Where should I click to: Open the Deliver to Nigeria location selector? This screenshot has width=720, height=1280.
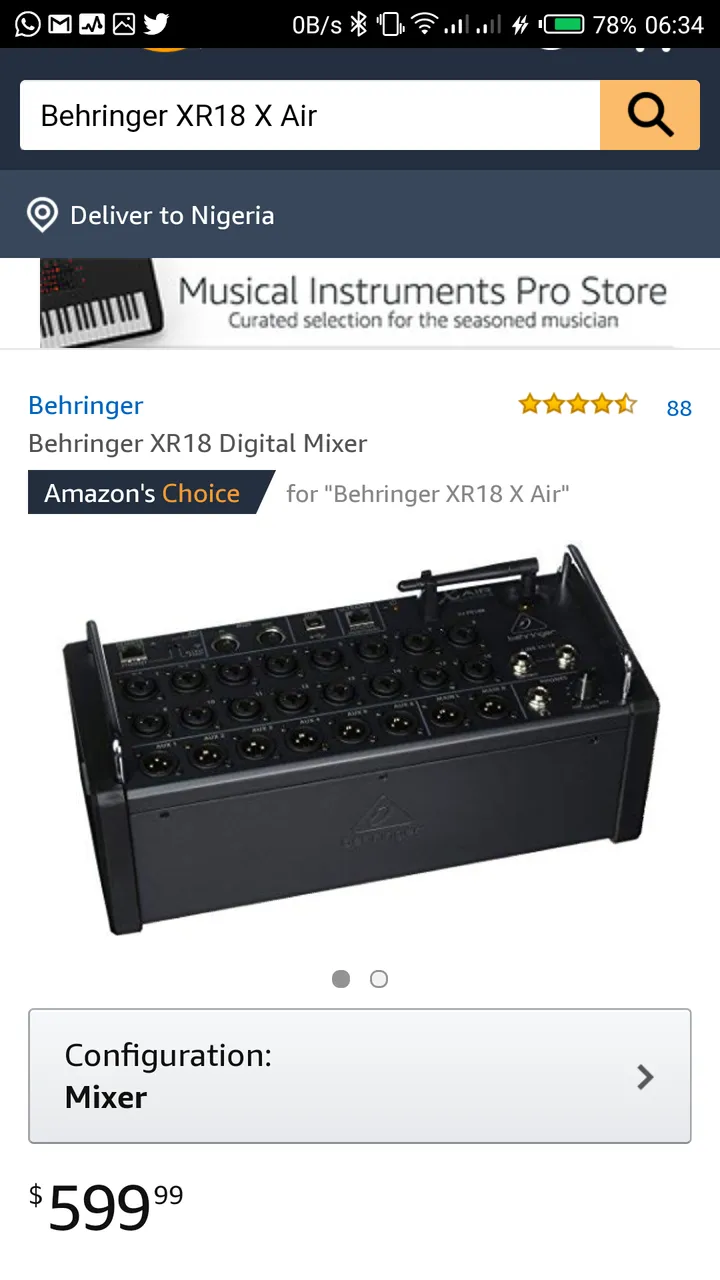360,215
